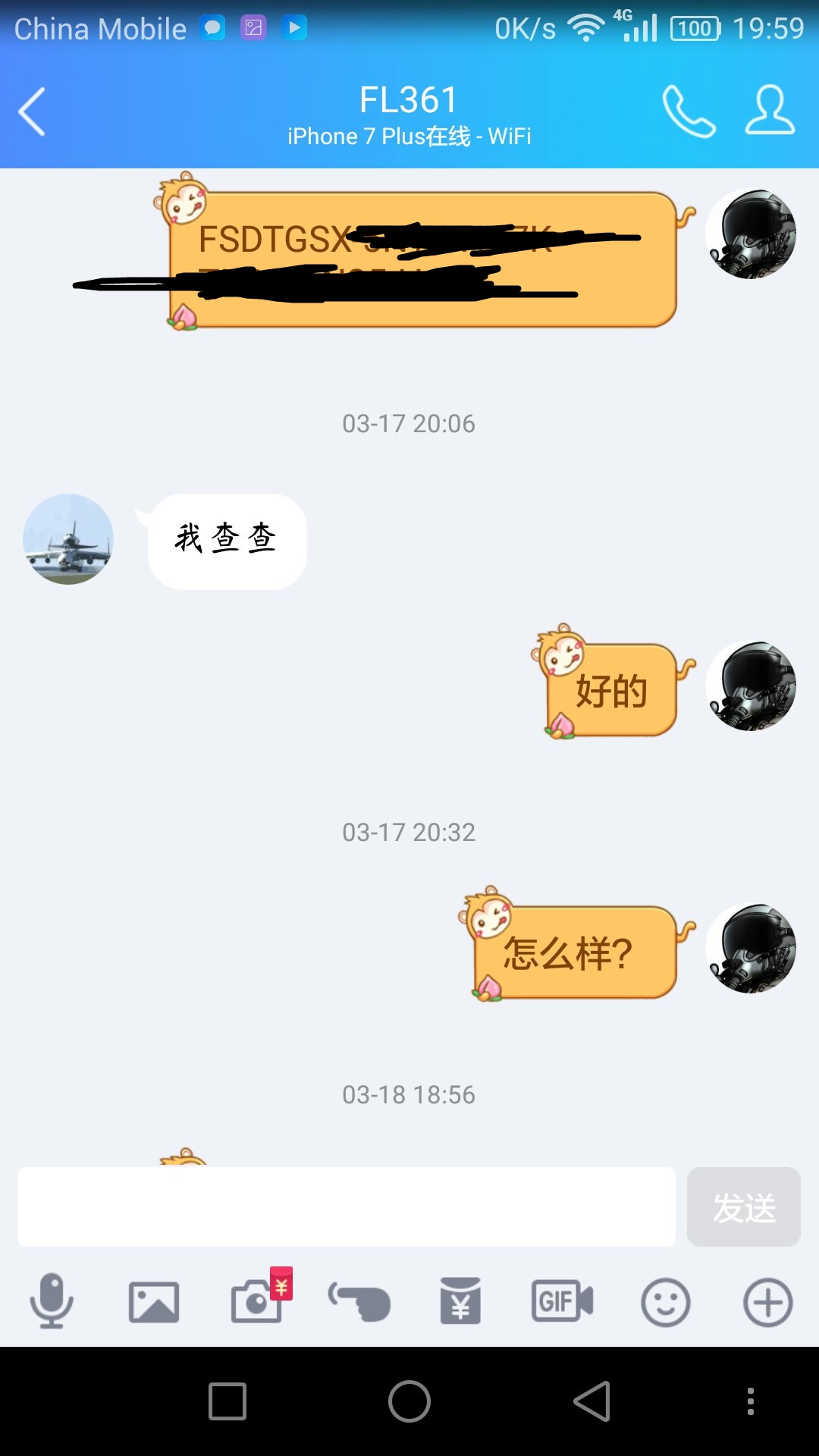This screenshot has height=1456, width=819.
Task: View the airplane avatar's profile
Action: (x=68, y=539)
